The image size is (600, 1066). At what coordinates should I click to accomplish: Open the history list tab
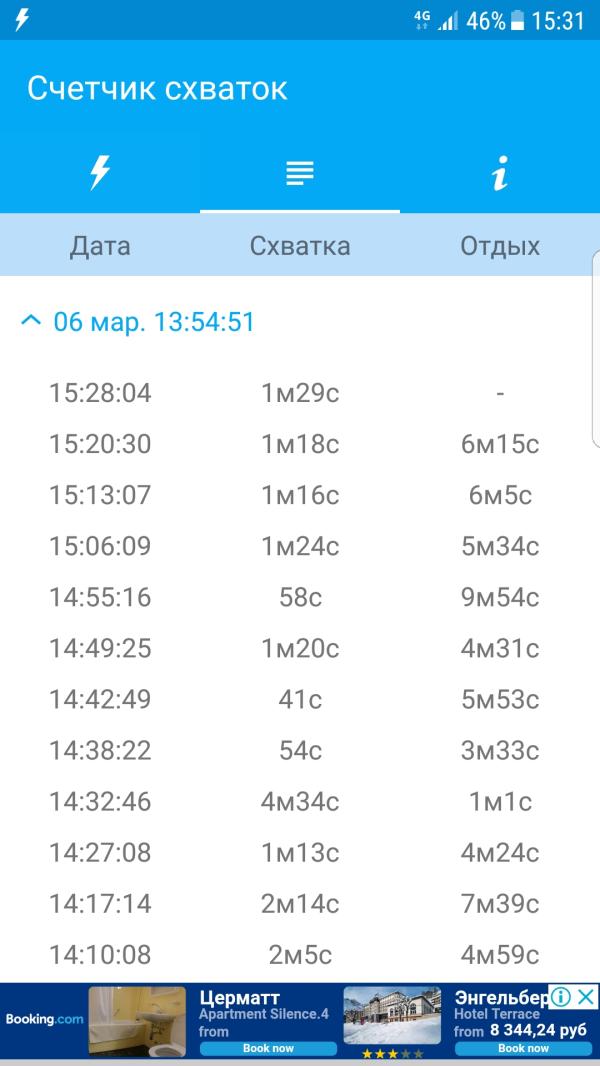tap(299, 174)
